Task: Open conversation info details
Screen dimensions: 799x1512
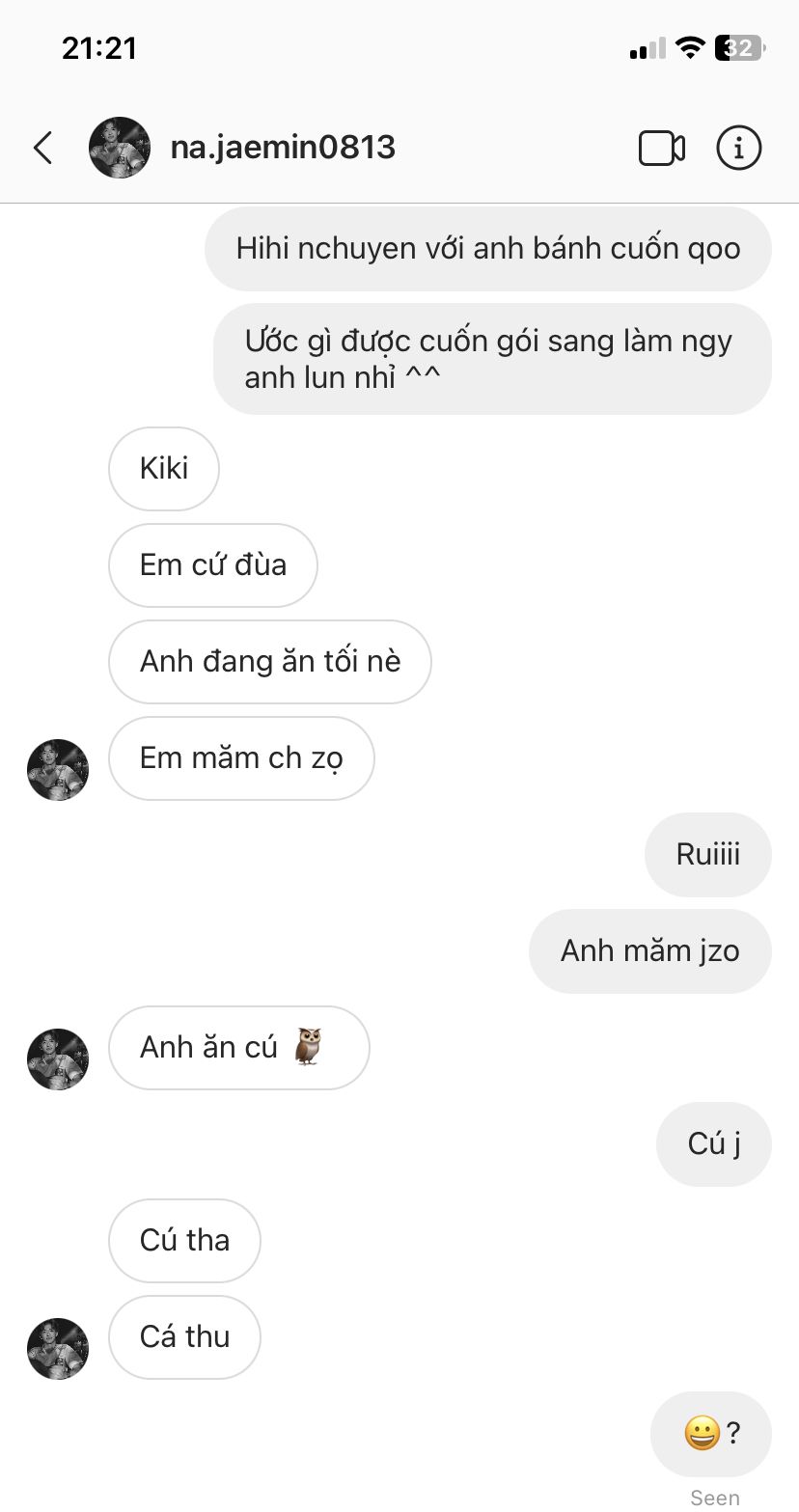Action: tap(738, 149)
